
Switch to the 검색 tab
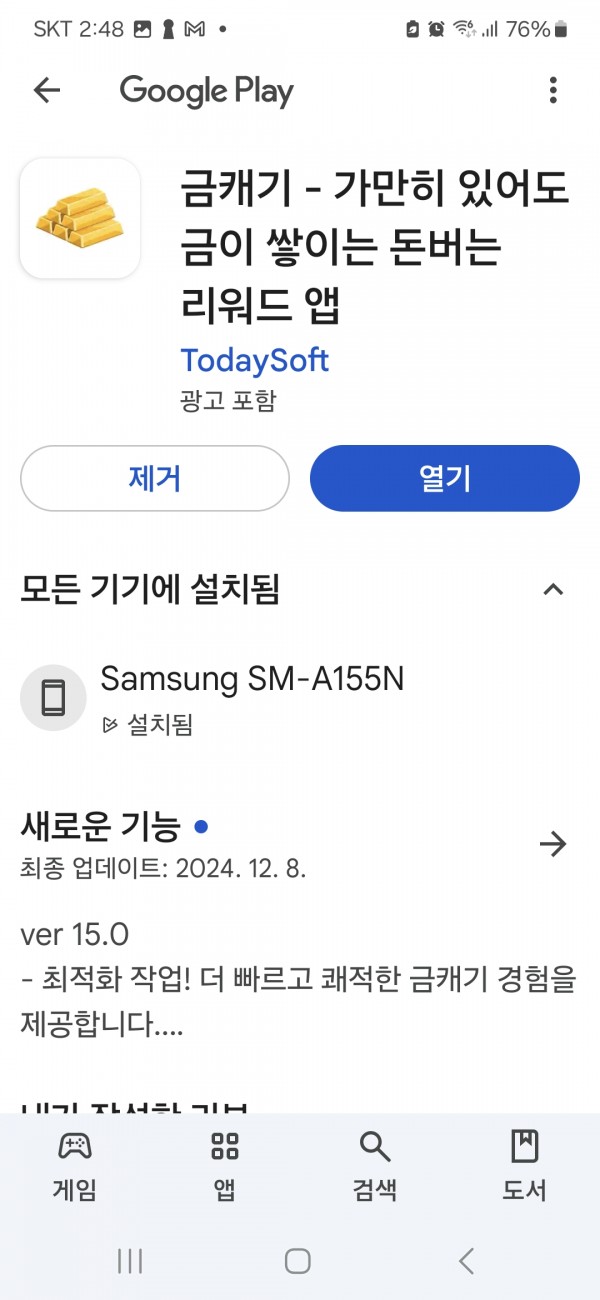click(x=375, y=1166)
